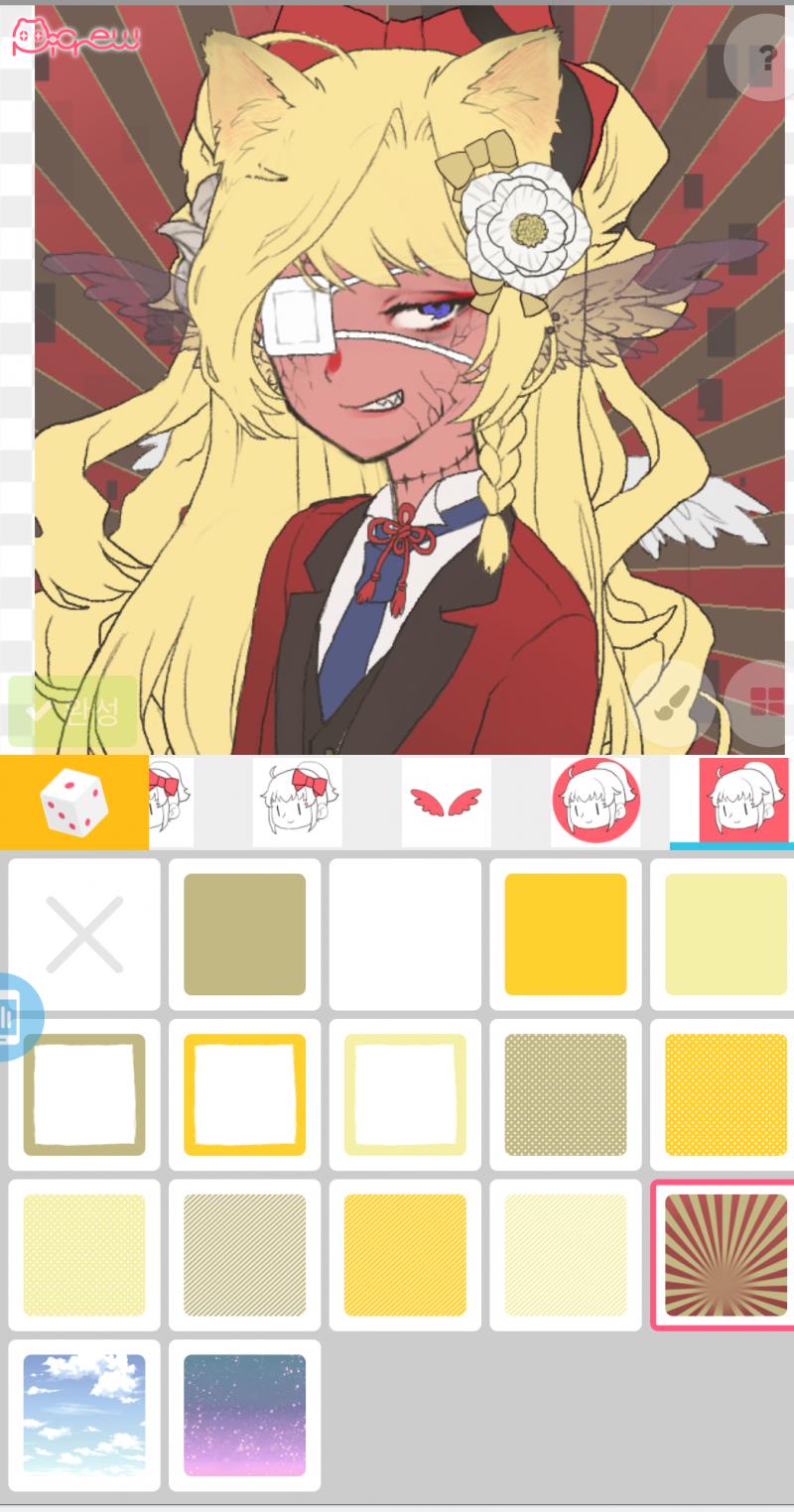
Task: Remove the background with the X option
Action: coord(84,935)
